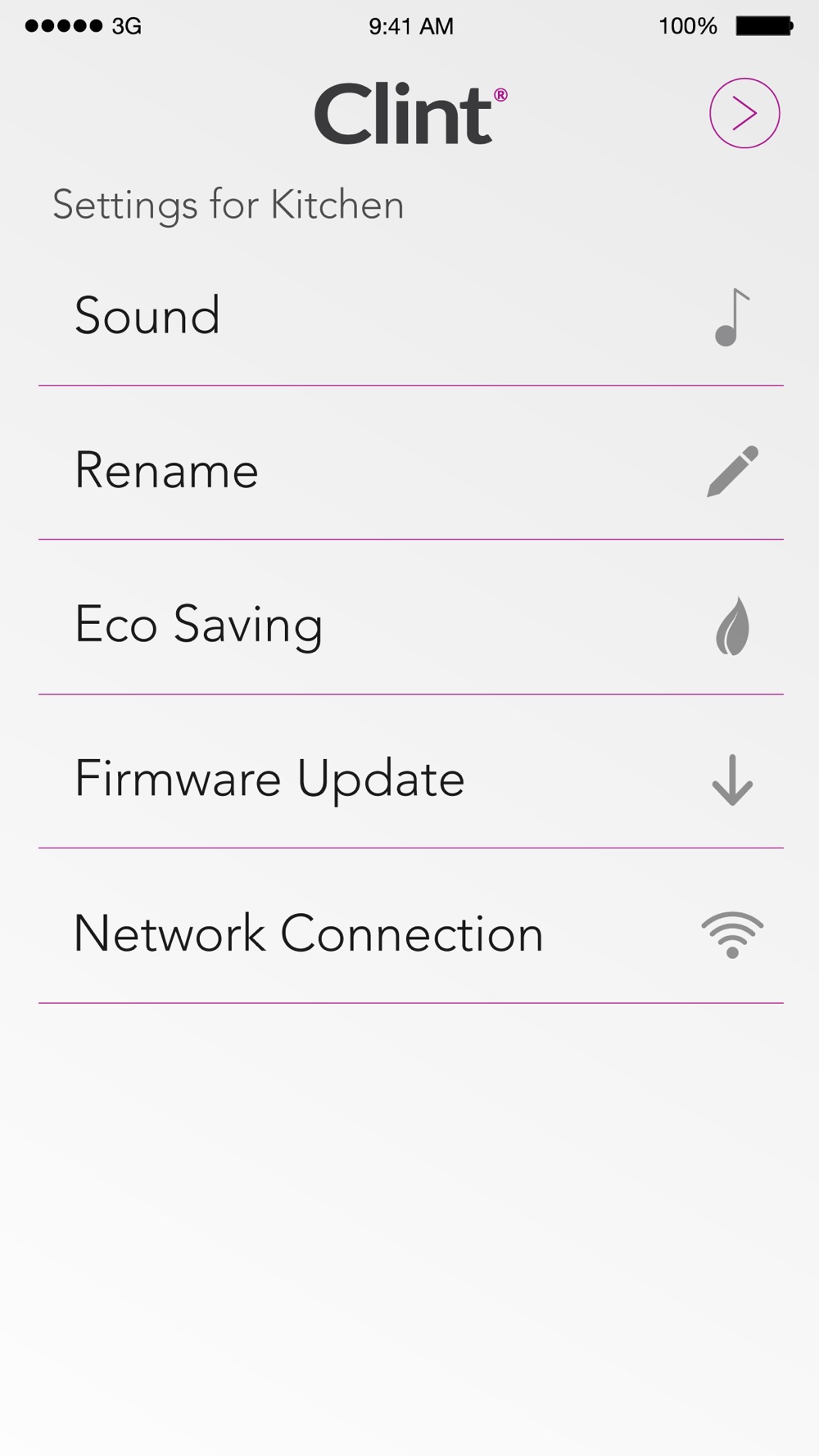
Task: Open the Rename option
Action: (411, 463)
